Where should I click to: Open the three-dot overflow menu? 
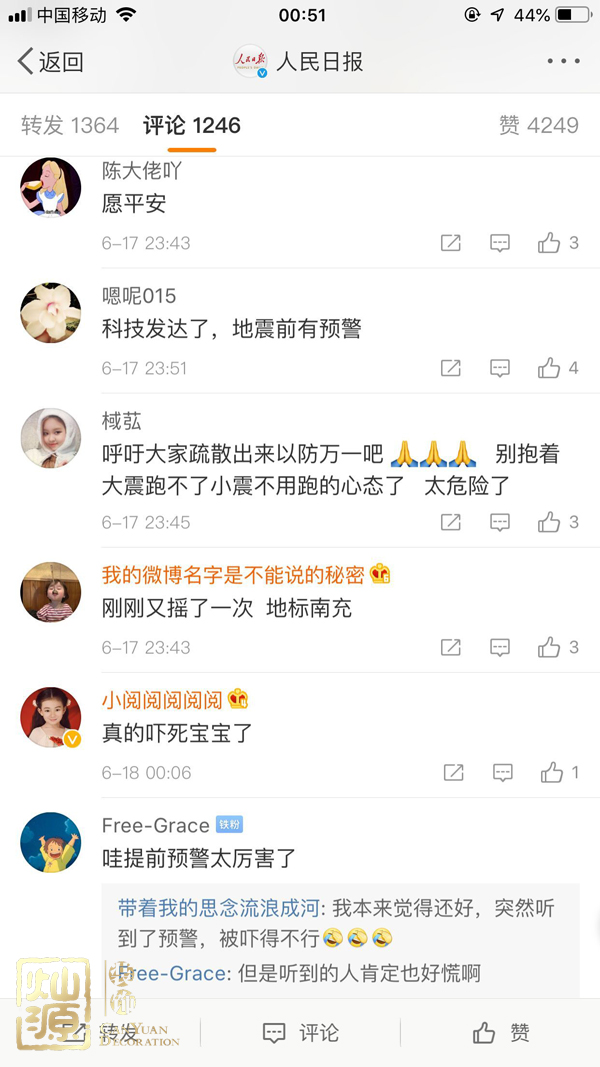(x=563, y=62)
